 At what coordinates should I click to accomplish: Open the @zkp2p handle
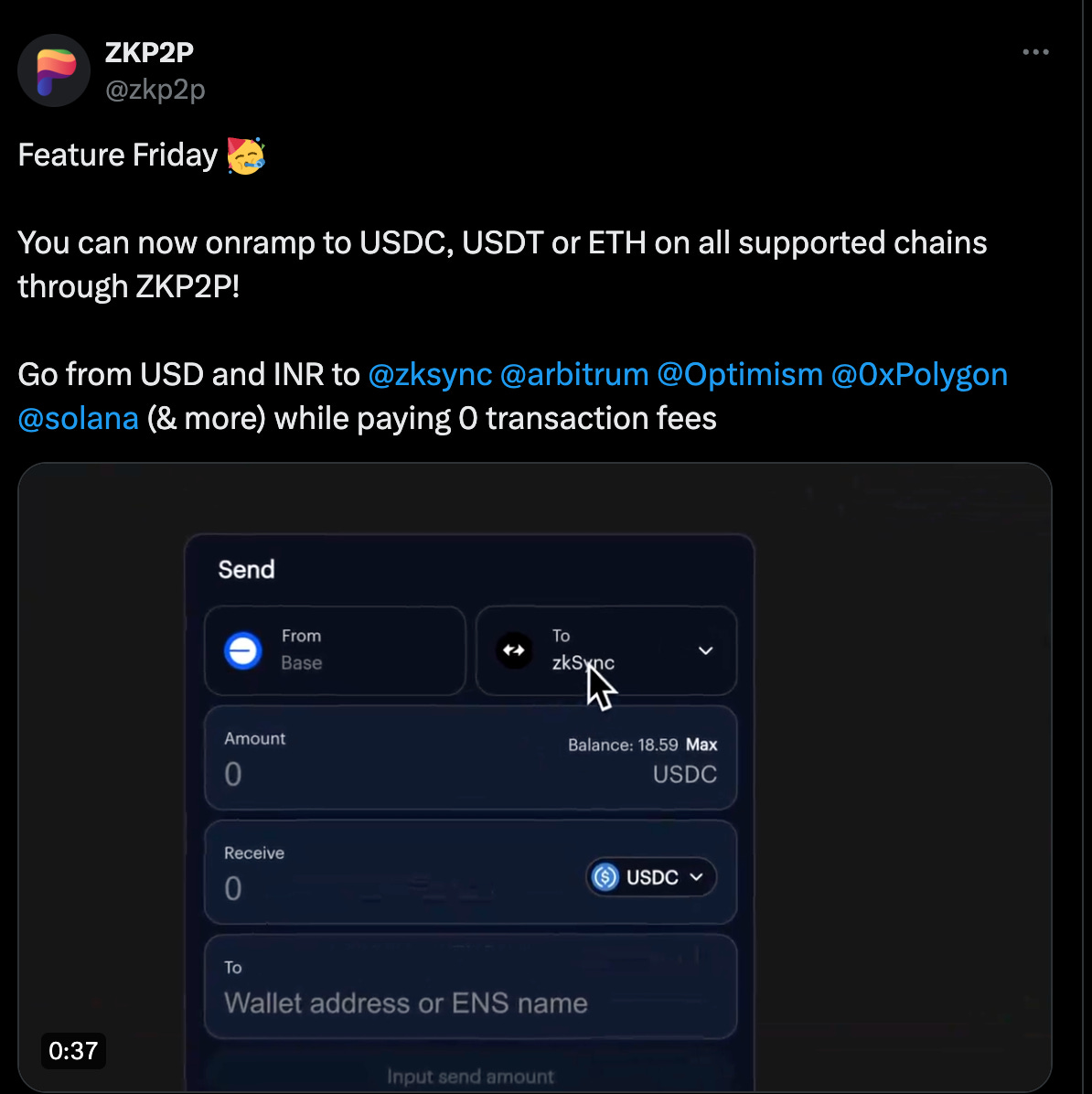(x=155, y=90)
